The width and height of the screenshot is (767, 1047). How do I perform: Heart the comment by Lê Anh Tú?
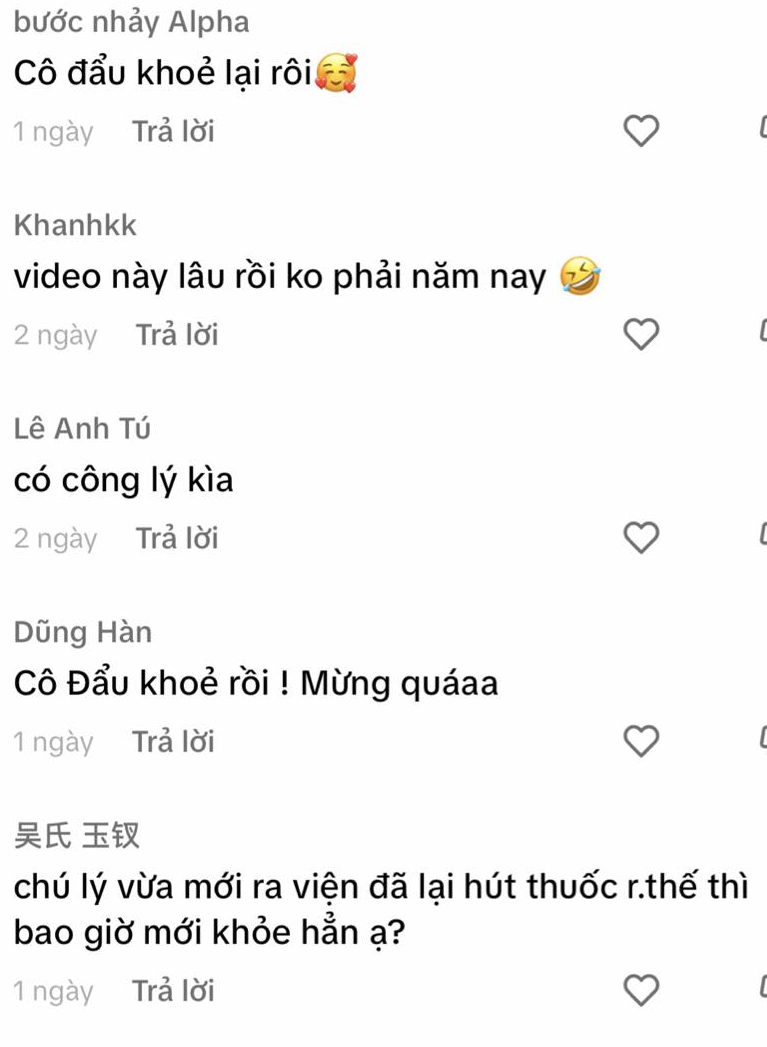[642, 538]
